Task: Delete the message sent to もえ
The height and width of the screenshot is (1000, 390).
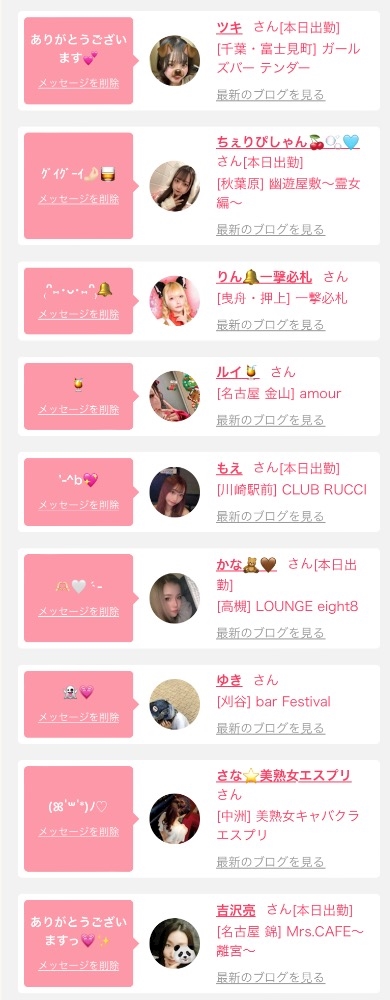Action: tap(78, 505)
